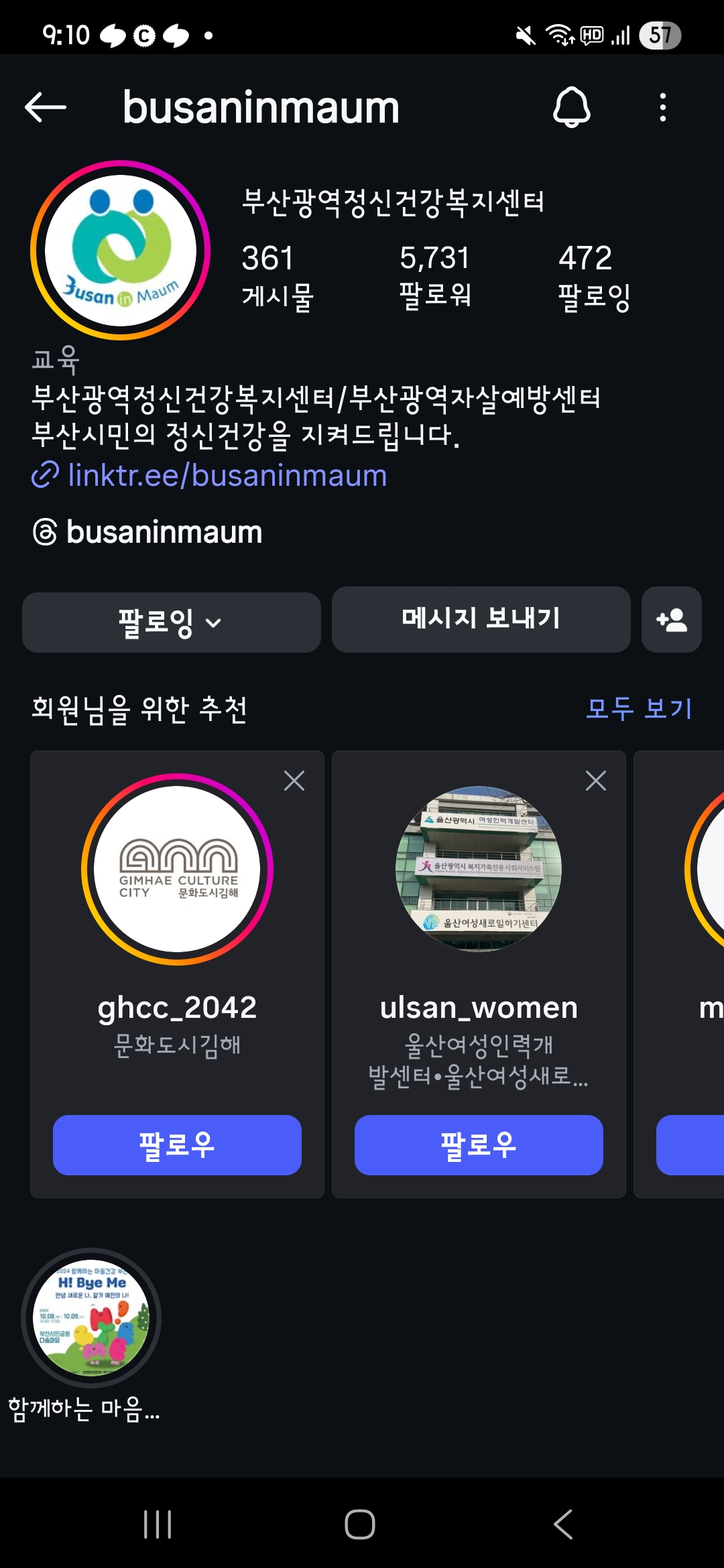Dismiss the ghcc_2042 suggestion card
The width and height of the screenshot is (724, 1568).
click(x=294, y=781)
